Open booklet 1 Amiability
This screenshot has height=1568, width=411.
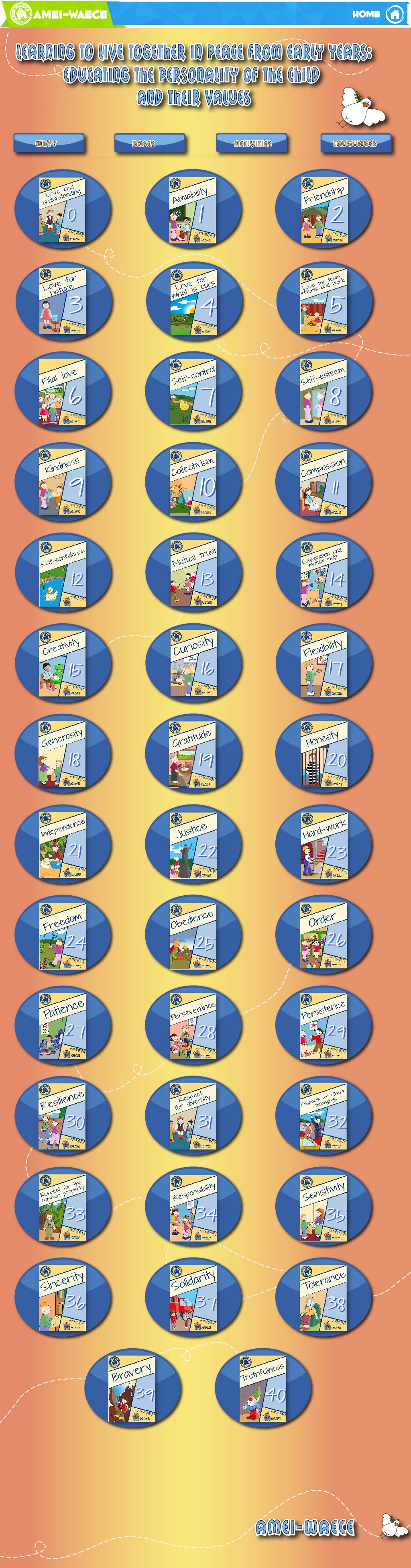coord(193,209)
